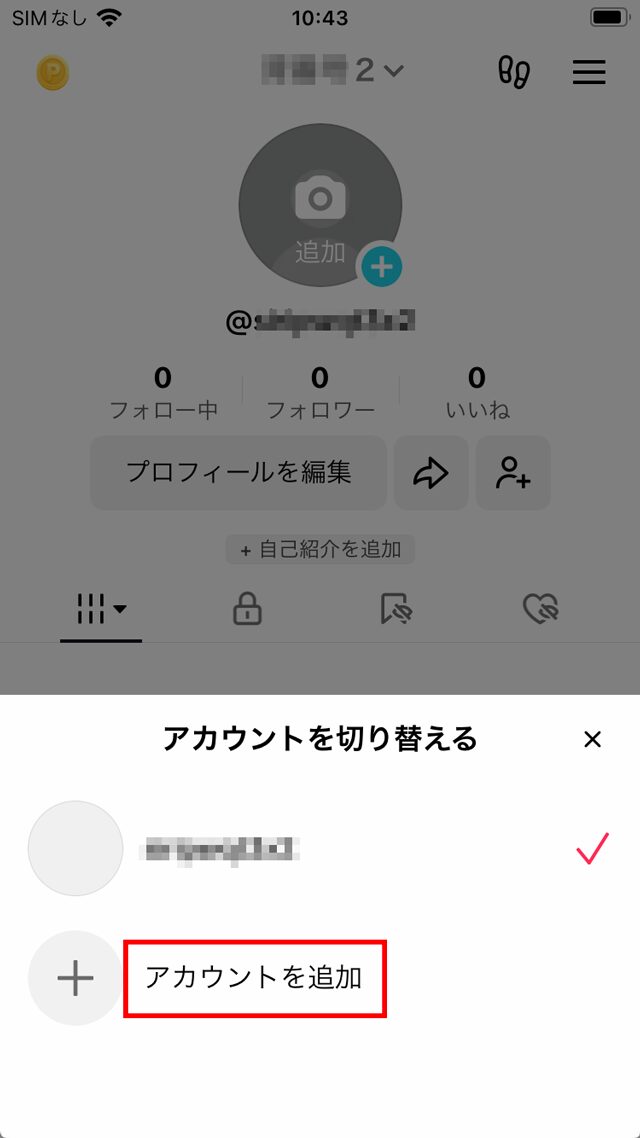
Task: Select the currently checked account row
Action: 320,848
